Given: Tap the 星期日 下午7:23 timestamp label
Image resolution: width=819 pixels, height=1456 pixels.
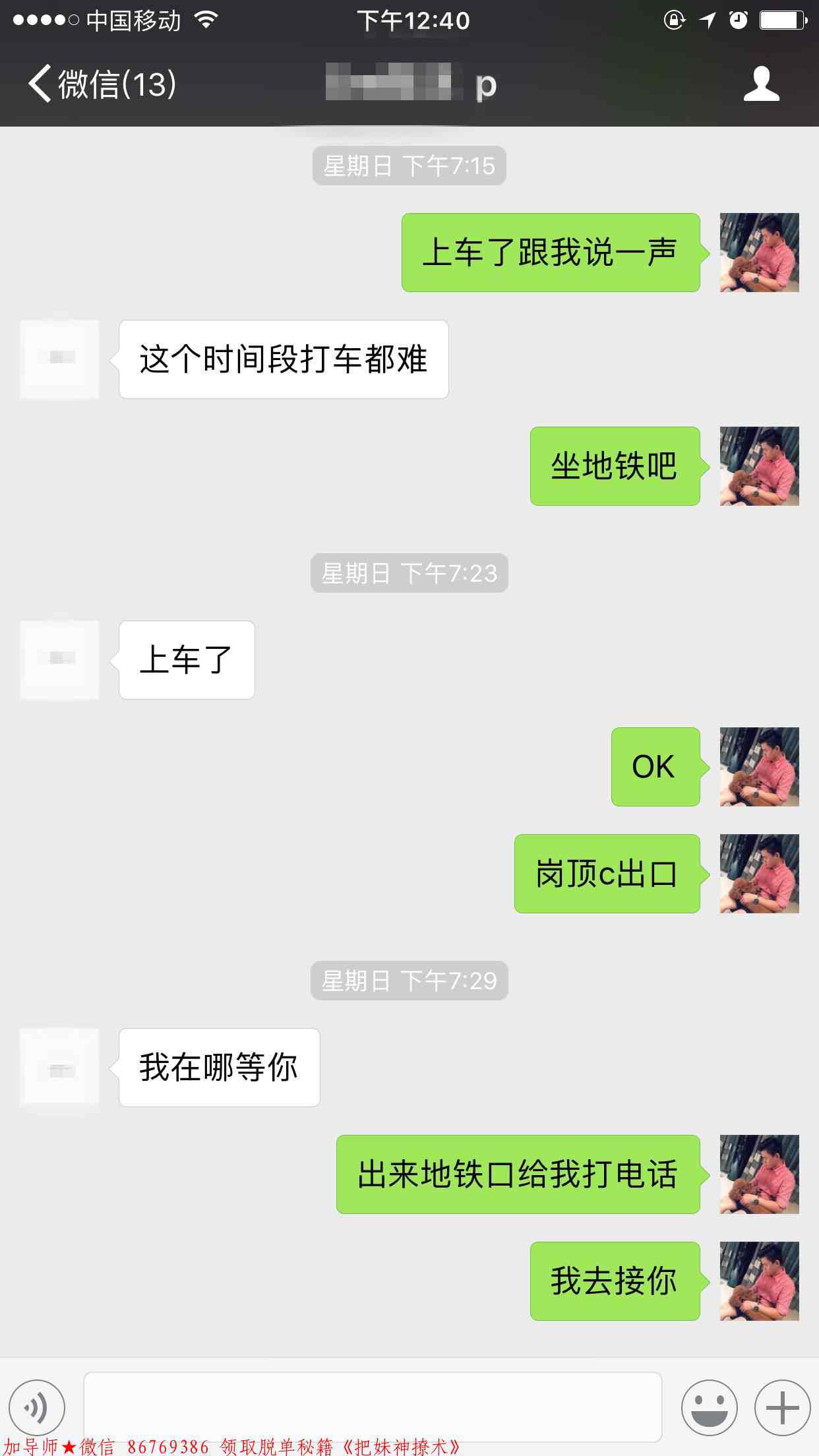Looking at the screenshot, I should pos(409,574).
